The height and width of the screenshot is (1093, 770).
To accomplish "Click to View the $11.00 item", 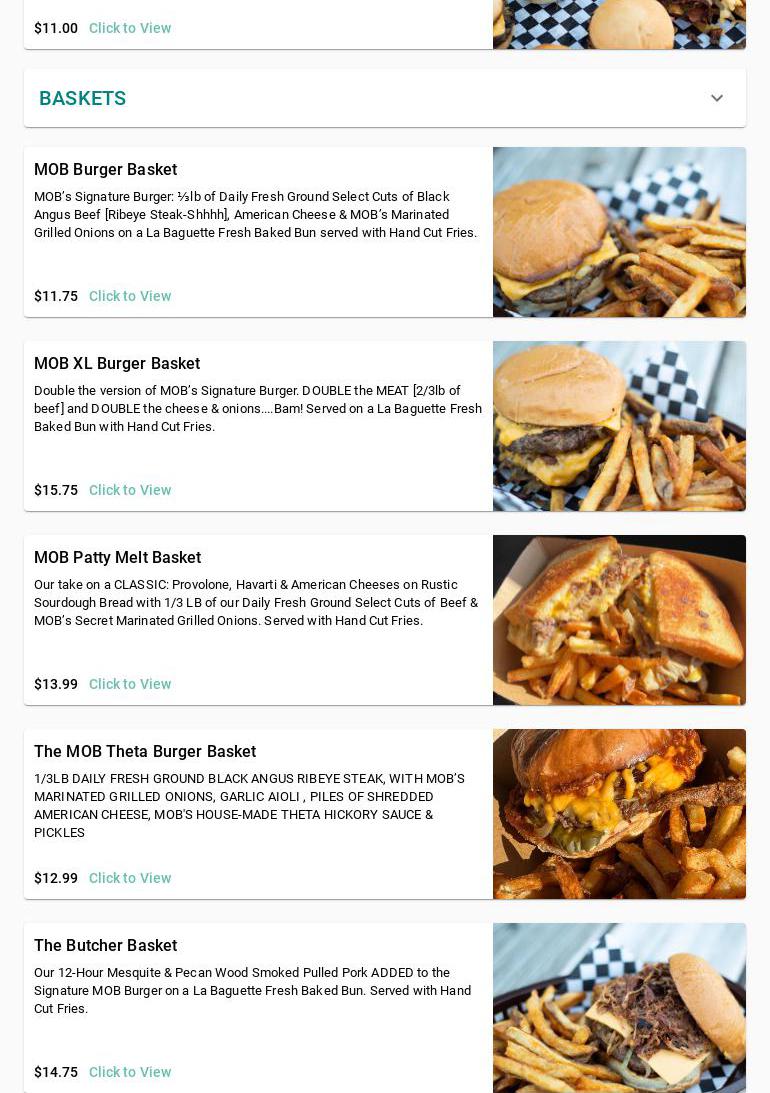I will [130, 28].
